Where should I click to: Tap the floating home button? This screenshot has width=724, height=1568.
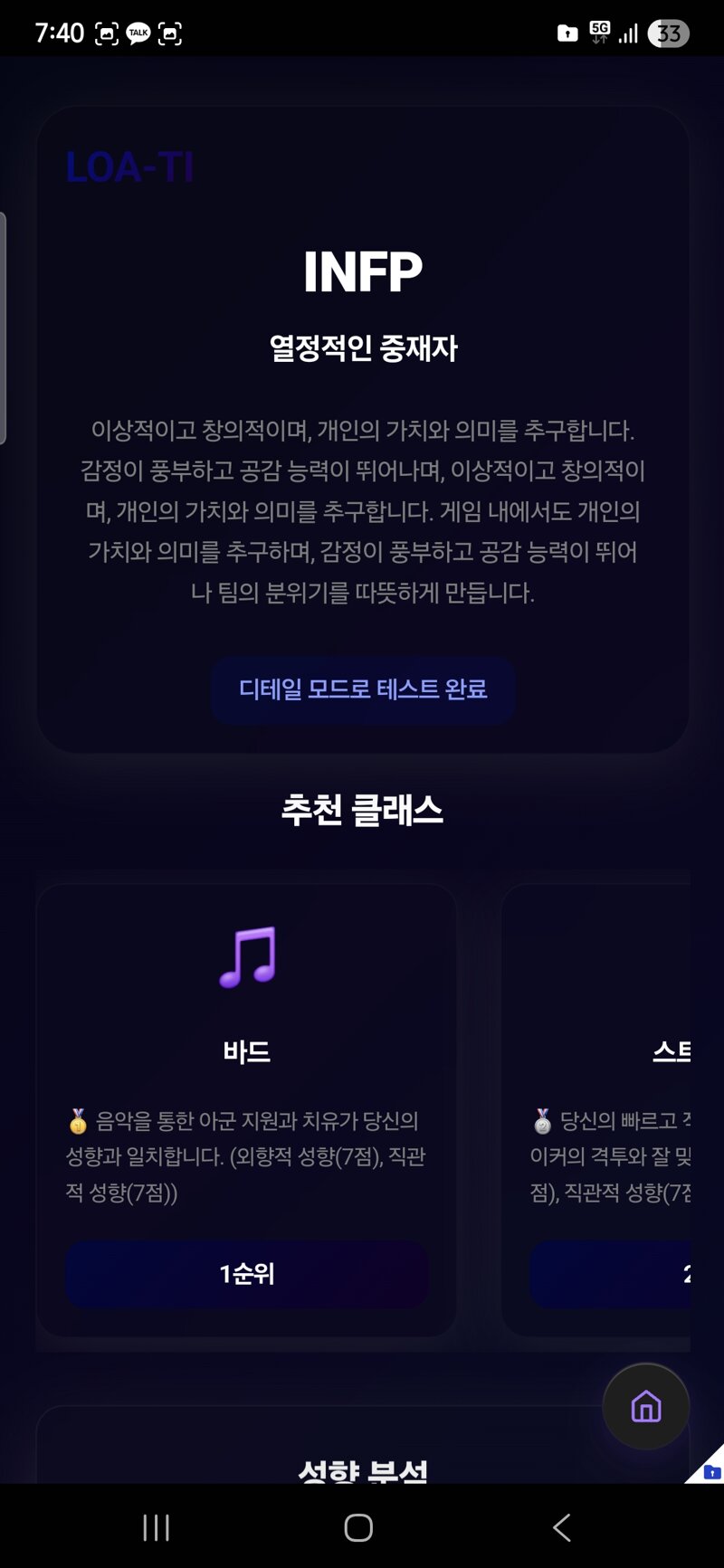pos(645,1407)
